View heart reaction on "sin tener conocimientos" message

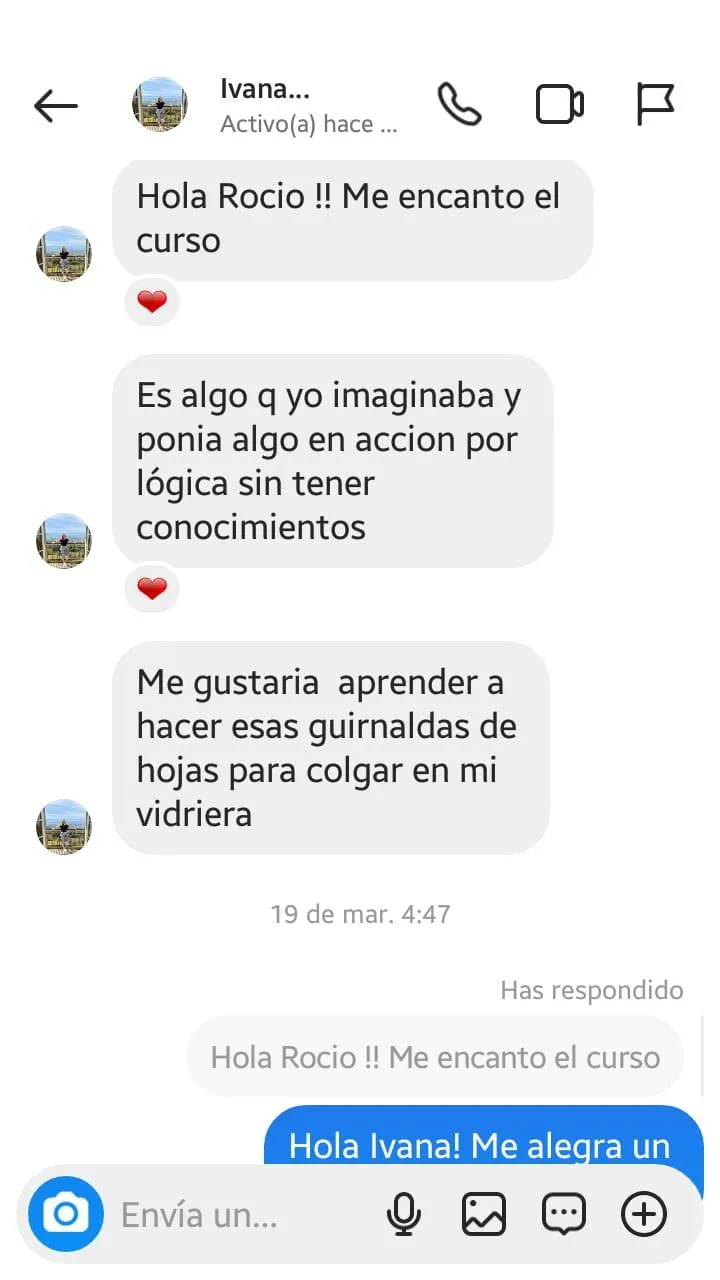tap(152, 589)
